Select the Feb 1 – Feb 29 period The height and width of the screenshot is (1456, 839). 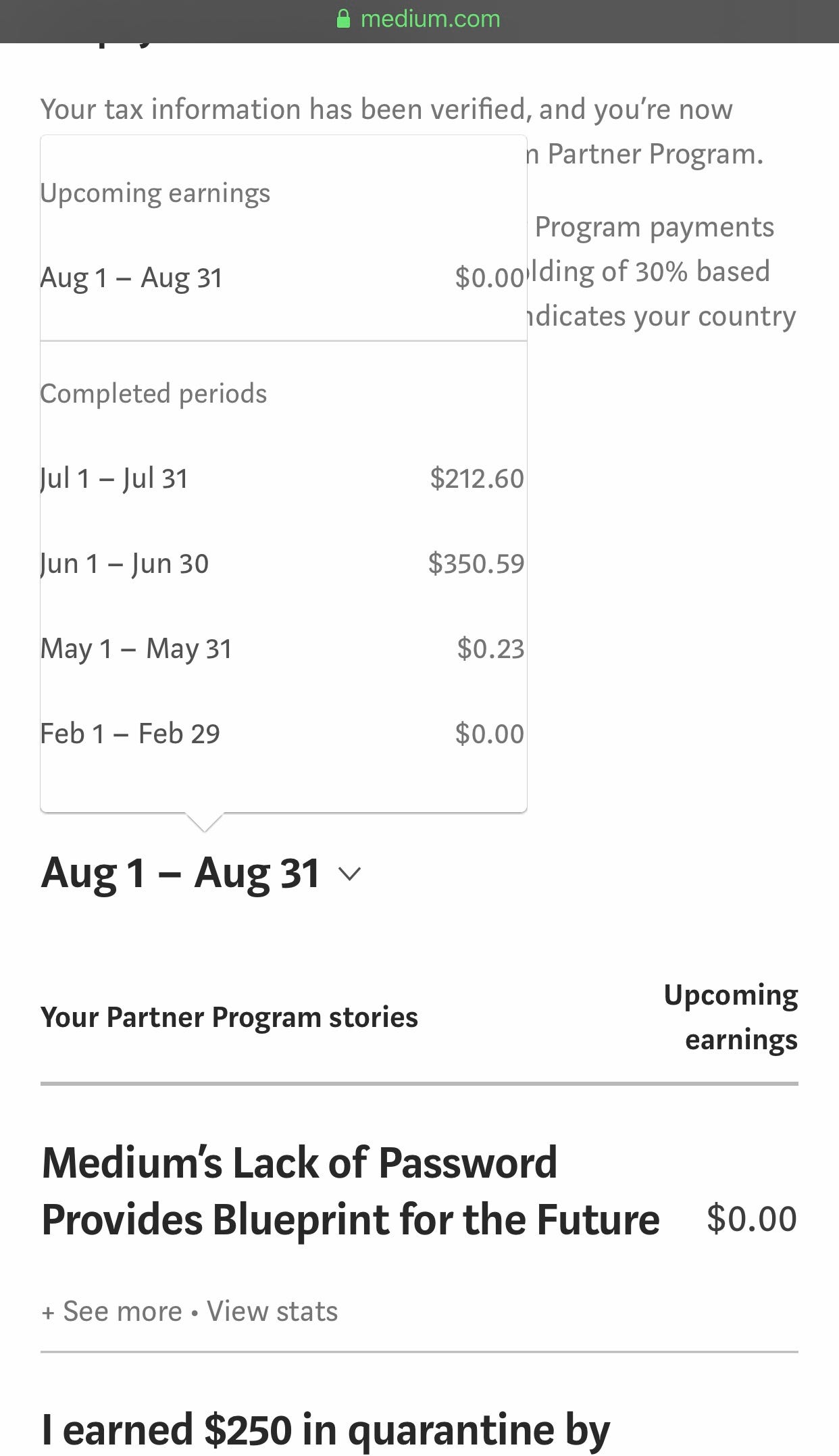(x=282, y=734)
